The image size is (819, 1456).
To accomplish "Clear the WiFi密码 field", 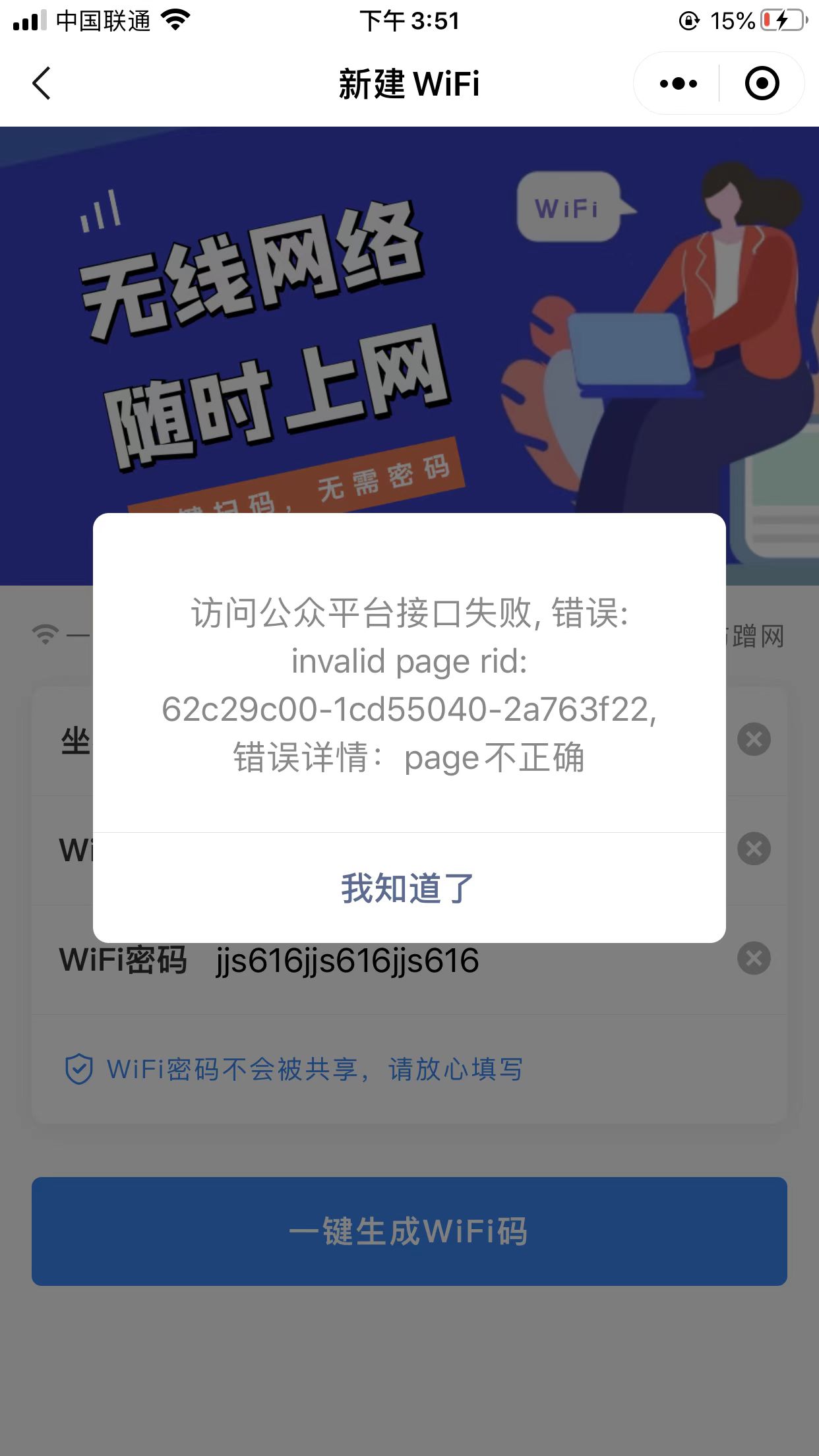I will tap(754, 958).
